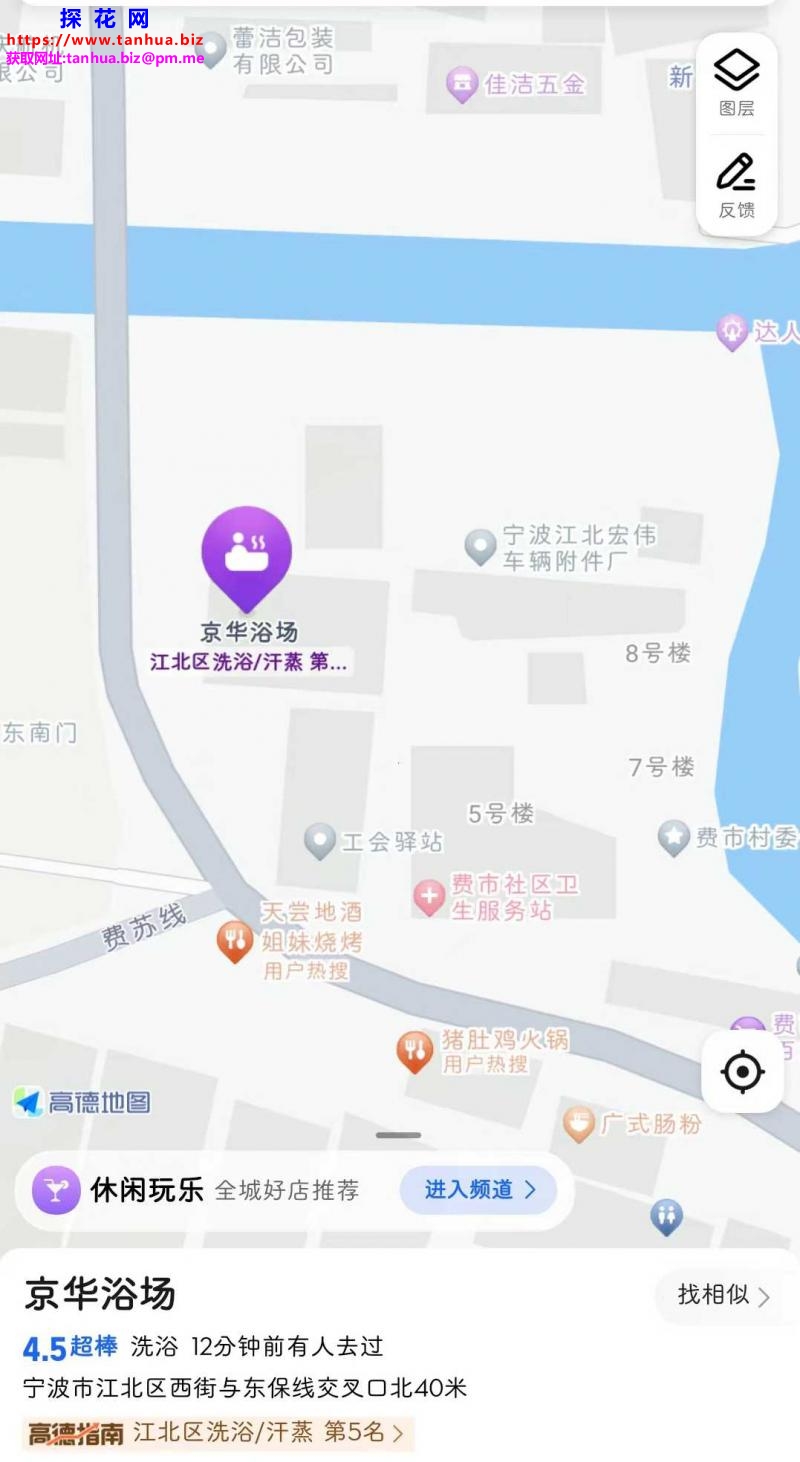This screenshot has height=1462, width=800.
Task: Select the 费市村委 map marker
Action: click(674, 837)
